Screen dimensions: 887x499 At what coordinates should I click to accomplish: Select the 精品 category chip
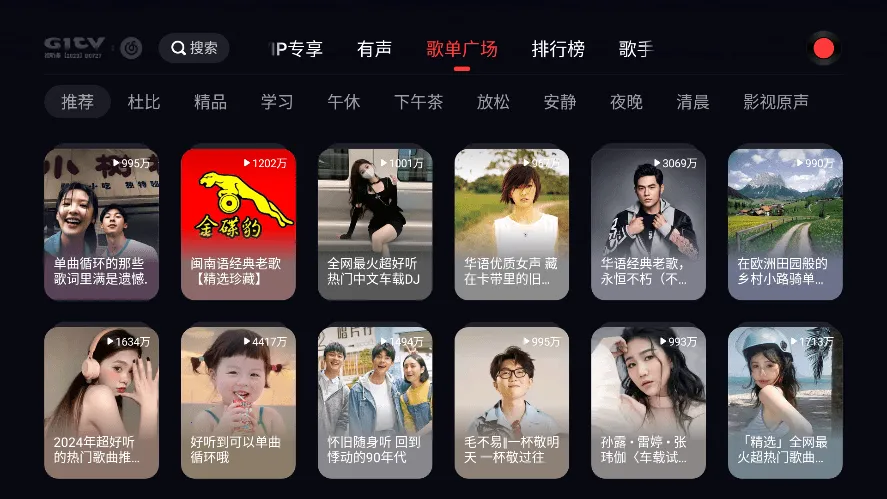click(210, 102)
